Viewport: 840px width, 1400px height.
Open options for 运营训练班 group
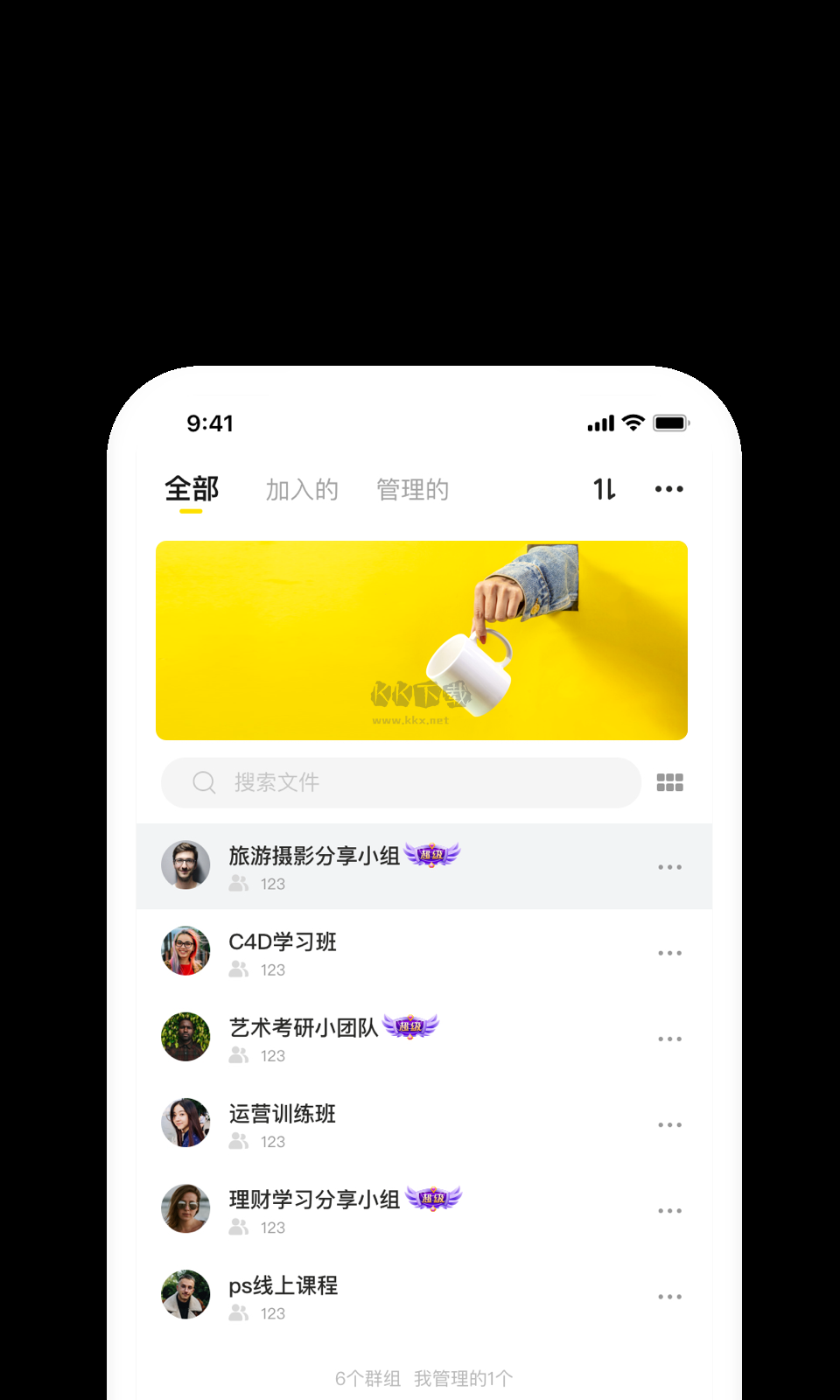669,1123
